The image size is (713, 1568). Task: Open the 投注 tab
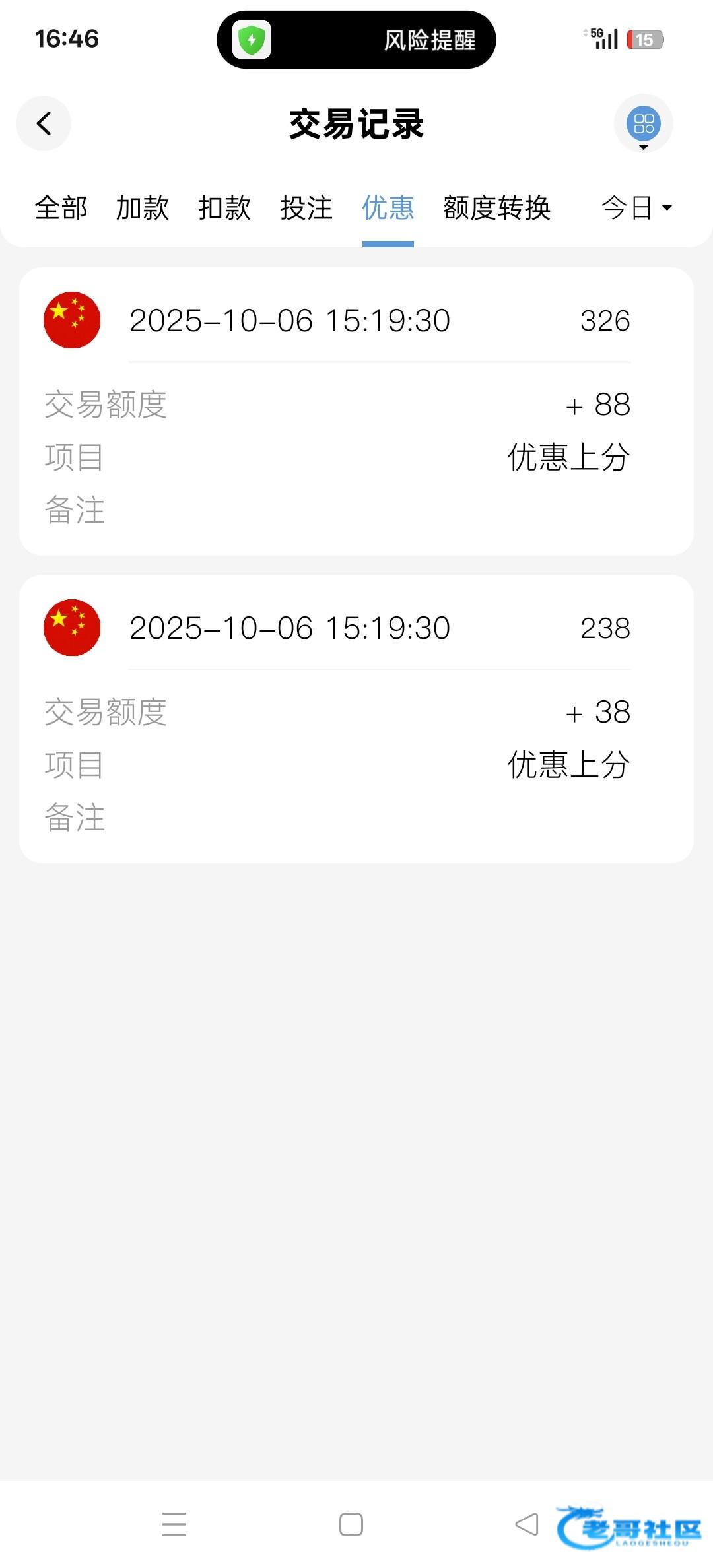[x=306, y=208]
